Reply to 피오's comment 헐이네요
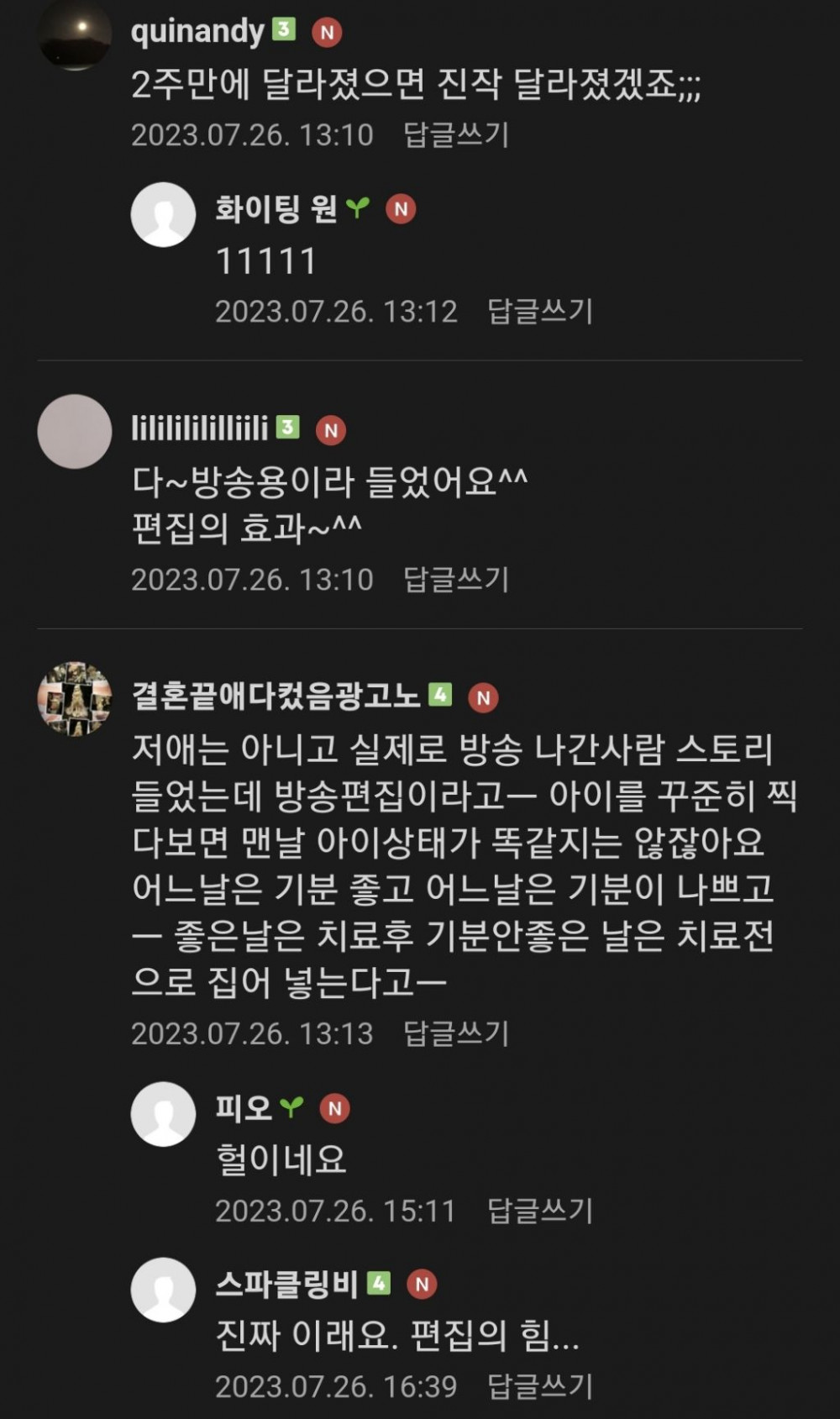Viewport: 840px width, 1419px height. (x=540, y=1211)
